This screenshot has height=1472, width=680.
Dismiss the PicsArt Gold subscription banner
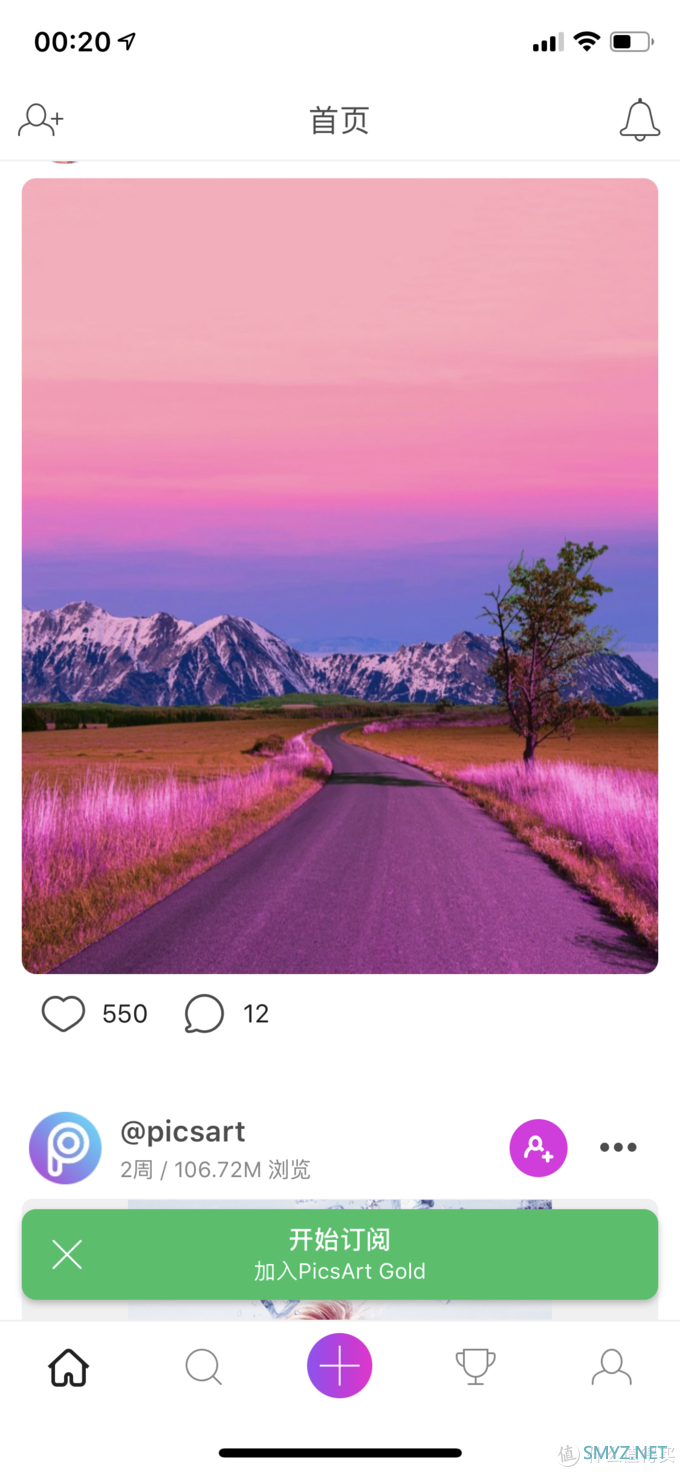[x=67, y=1254]
